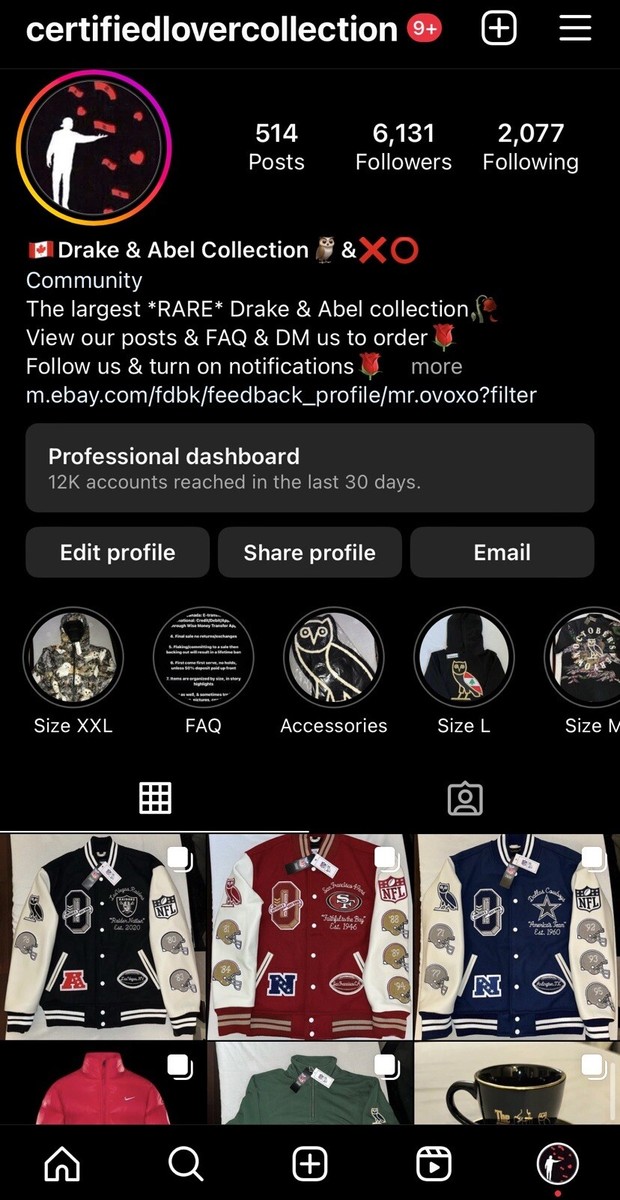Open the Accessories highlight

333,658
